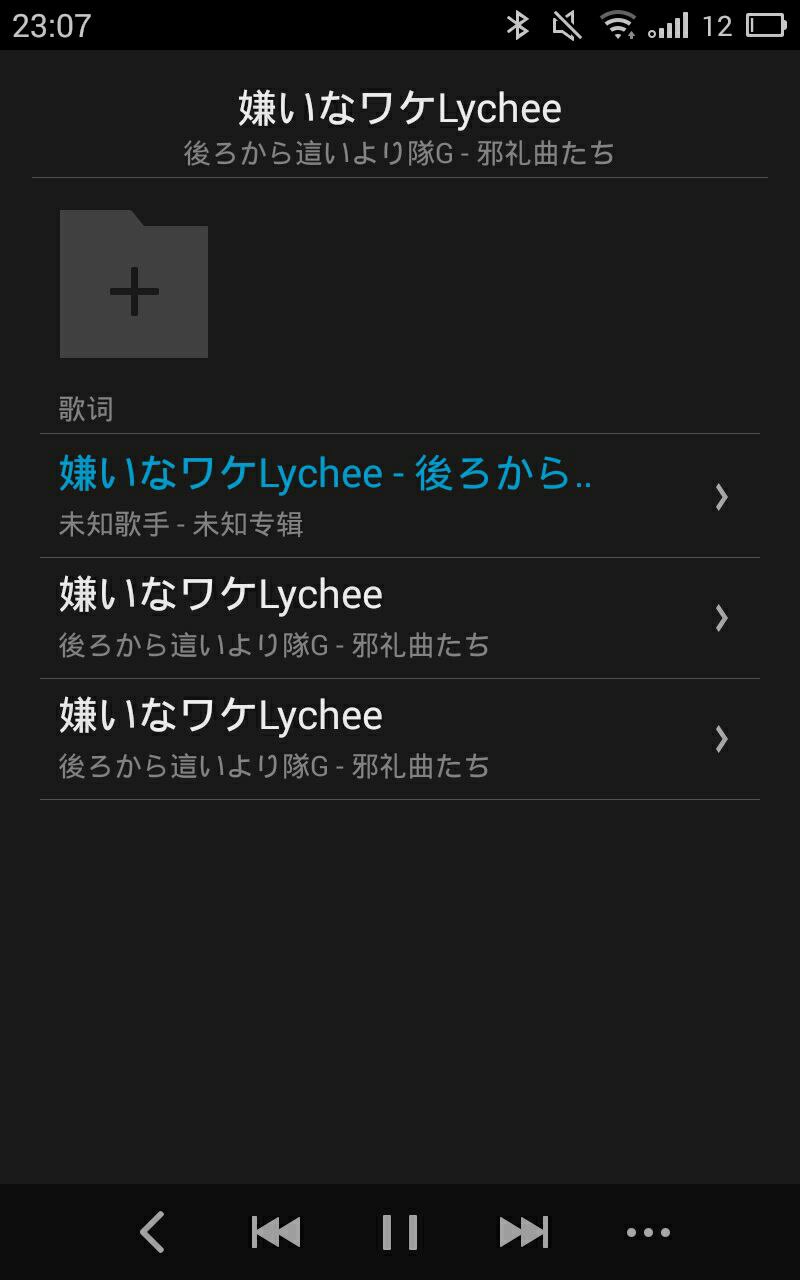The height and width of the screenshot is (1280, 800).
Task: Open the more options menu
Action: point(649,1232)
